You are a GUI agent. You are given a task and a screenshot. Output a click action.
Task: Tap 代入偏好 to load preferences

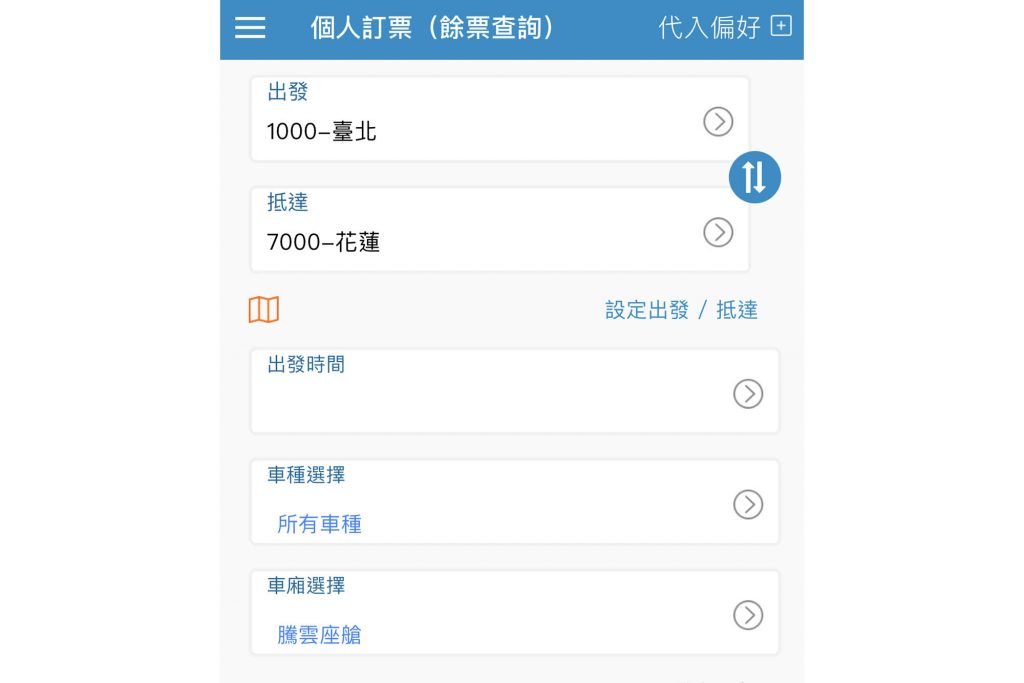(x=724, y=28)
